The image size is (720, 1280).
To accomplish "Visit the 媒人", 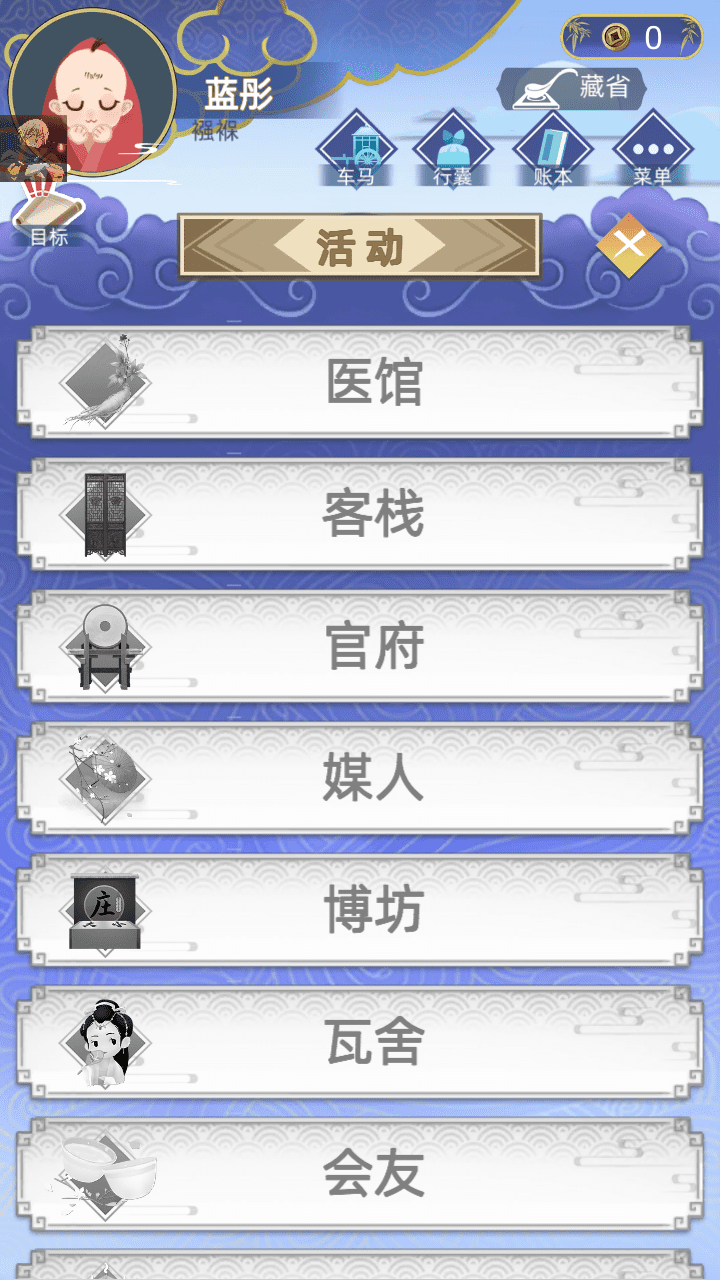I will 360,778.
